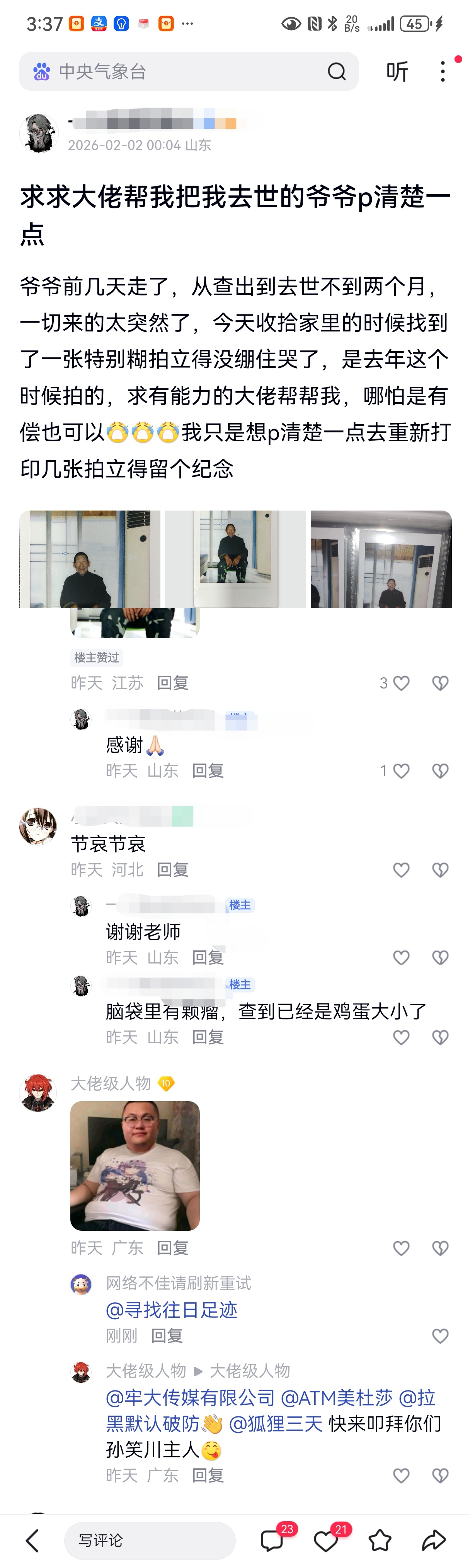Tap the magnifier search icon

tap(336, 72)
